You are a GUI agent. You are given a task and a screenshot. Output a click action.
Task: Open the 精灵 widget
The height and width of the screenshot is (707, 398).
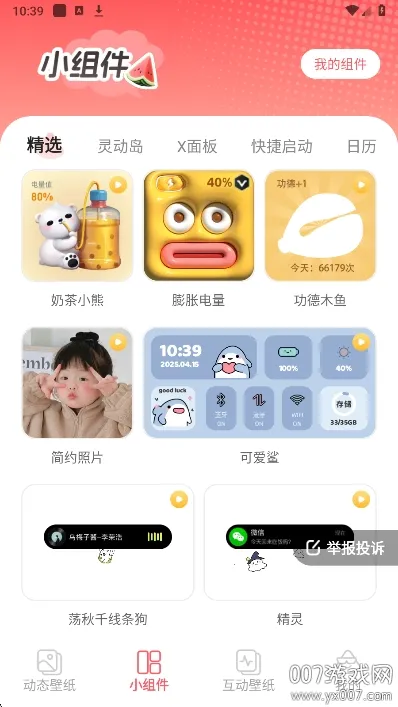(290, 542)
